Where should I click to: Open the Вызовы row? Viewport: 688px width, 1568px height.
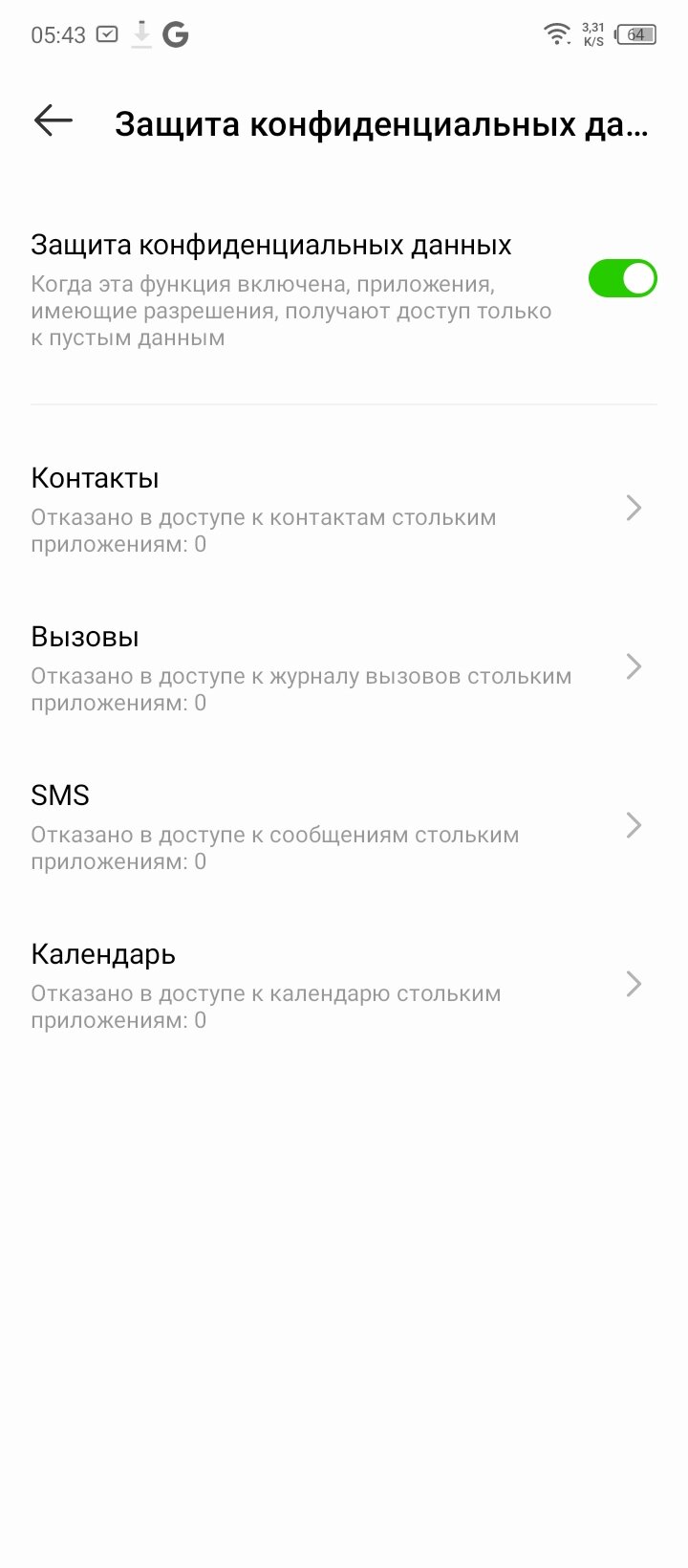tap(344, 667)
